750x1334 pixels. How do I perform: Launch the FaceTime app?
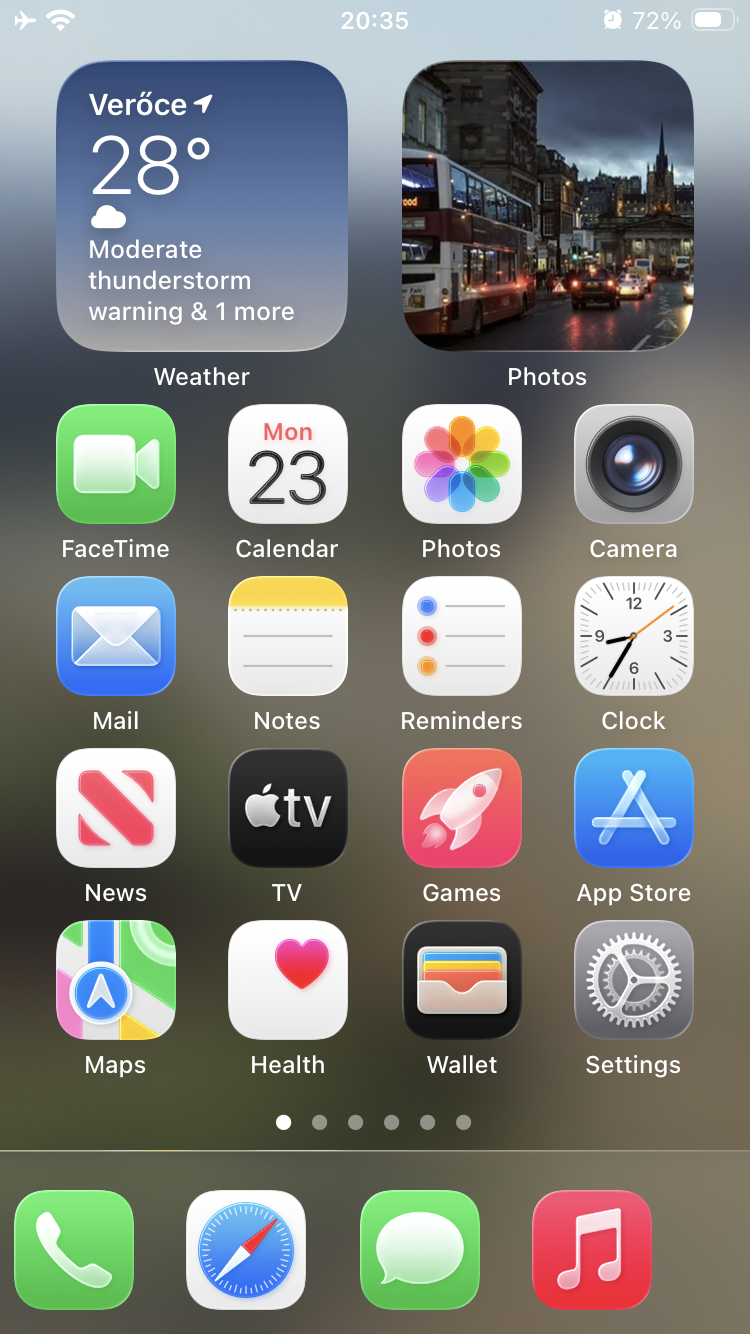coord(116,464)
